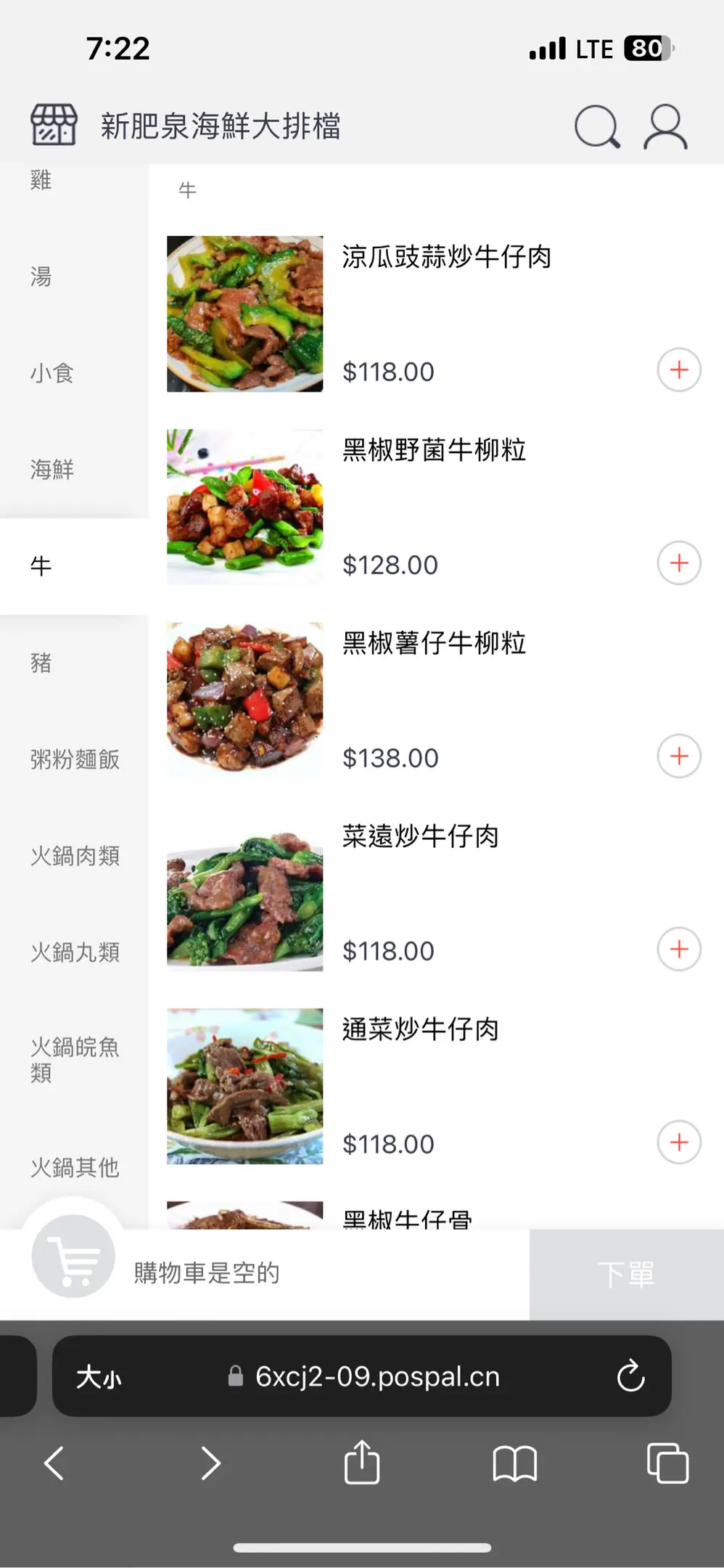Select the 粥粉麵飯 category
The height and width of the screenshot is (1568, 724).
pyautogui.click(x=75, y=759)
